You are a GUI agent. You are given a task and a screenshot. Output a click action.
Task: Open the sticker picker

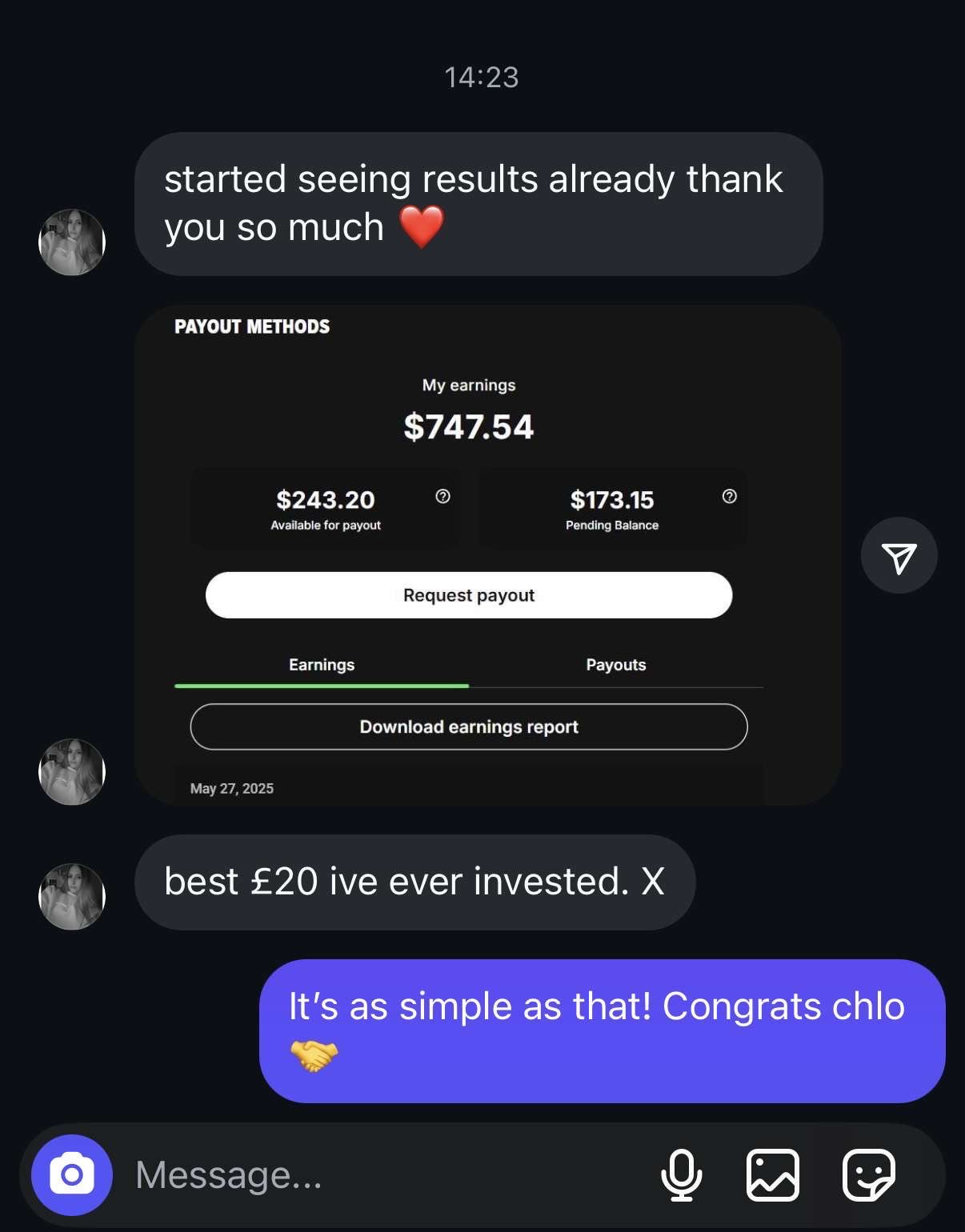[868, 1174]
